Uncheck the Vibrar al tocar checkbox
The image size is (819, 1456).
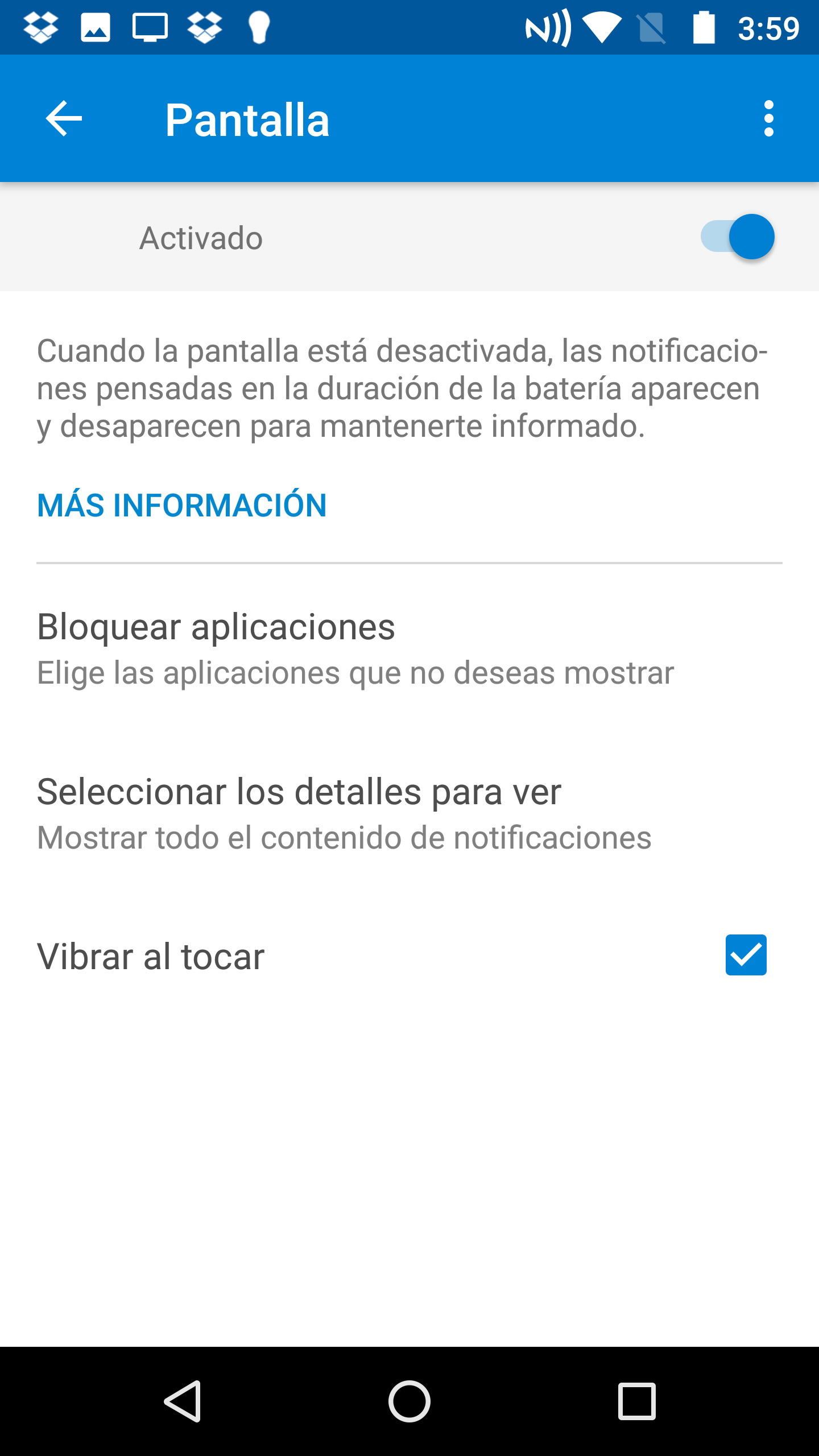(x=746, y=955)
